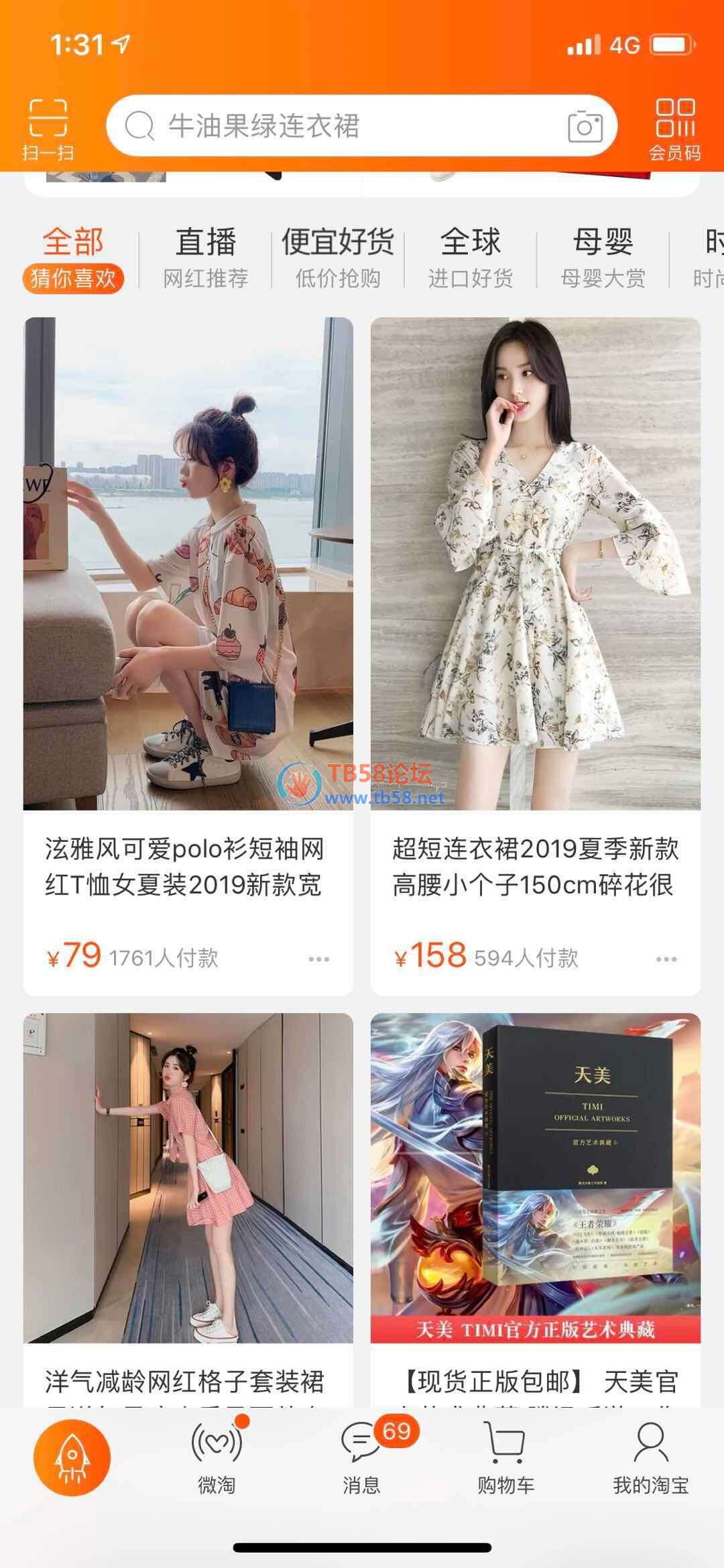Open the camera image search icon
724x1568 pixels.
click(x=585, y=126)
